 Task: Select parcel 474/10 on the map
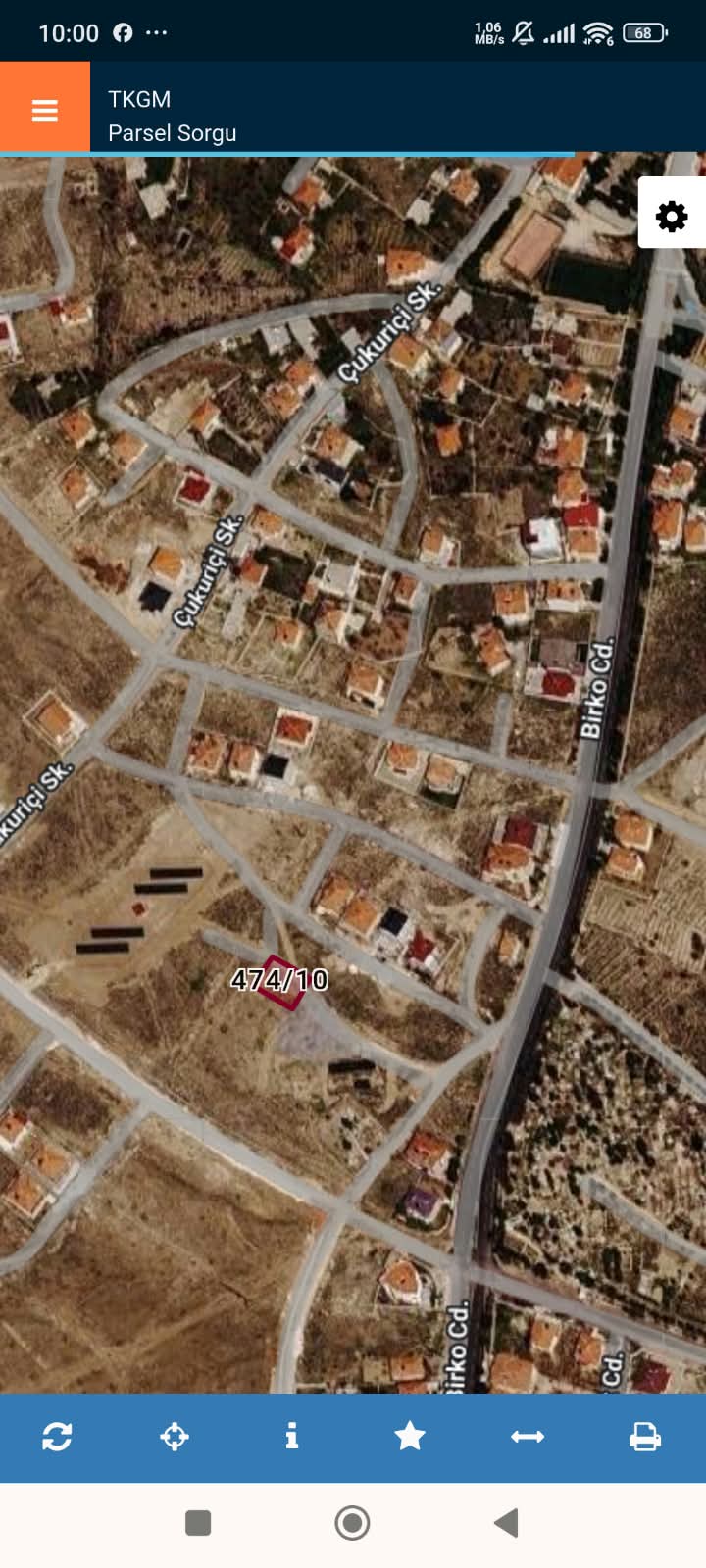(280, 980)
